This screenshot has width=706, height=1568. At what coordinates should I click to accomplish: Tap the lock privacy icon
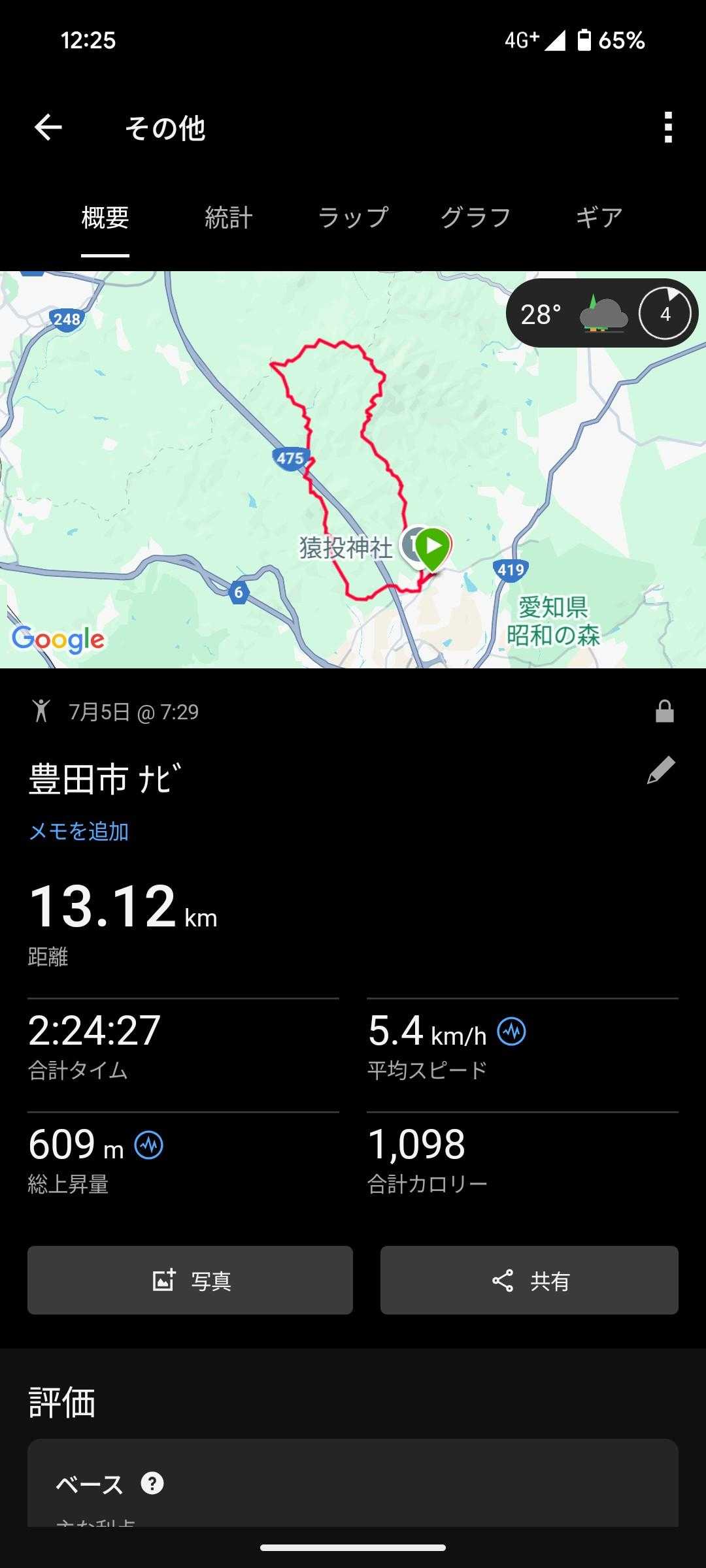(665, 711)
